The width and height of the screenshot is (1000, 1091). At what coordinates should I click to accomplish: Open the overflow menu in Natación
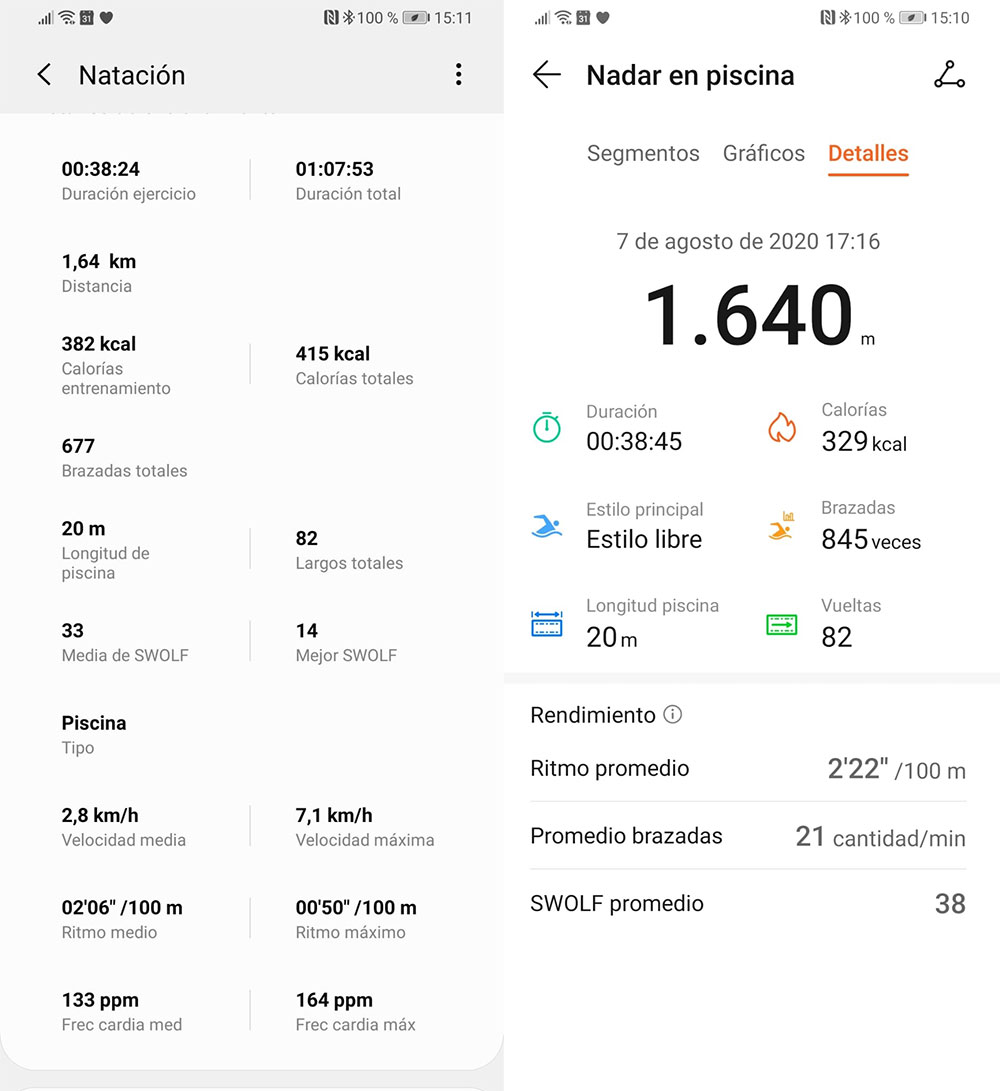coord(458,75)
